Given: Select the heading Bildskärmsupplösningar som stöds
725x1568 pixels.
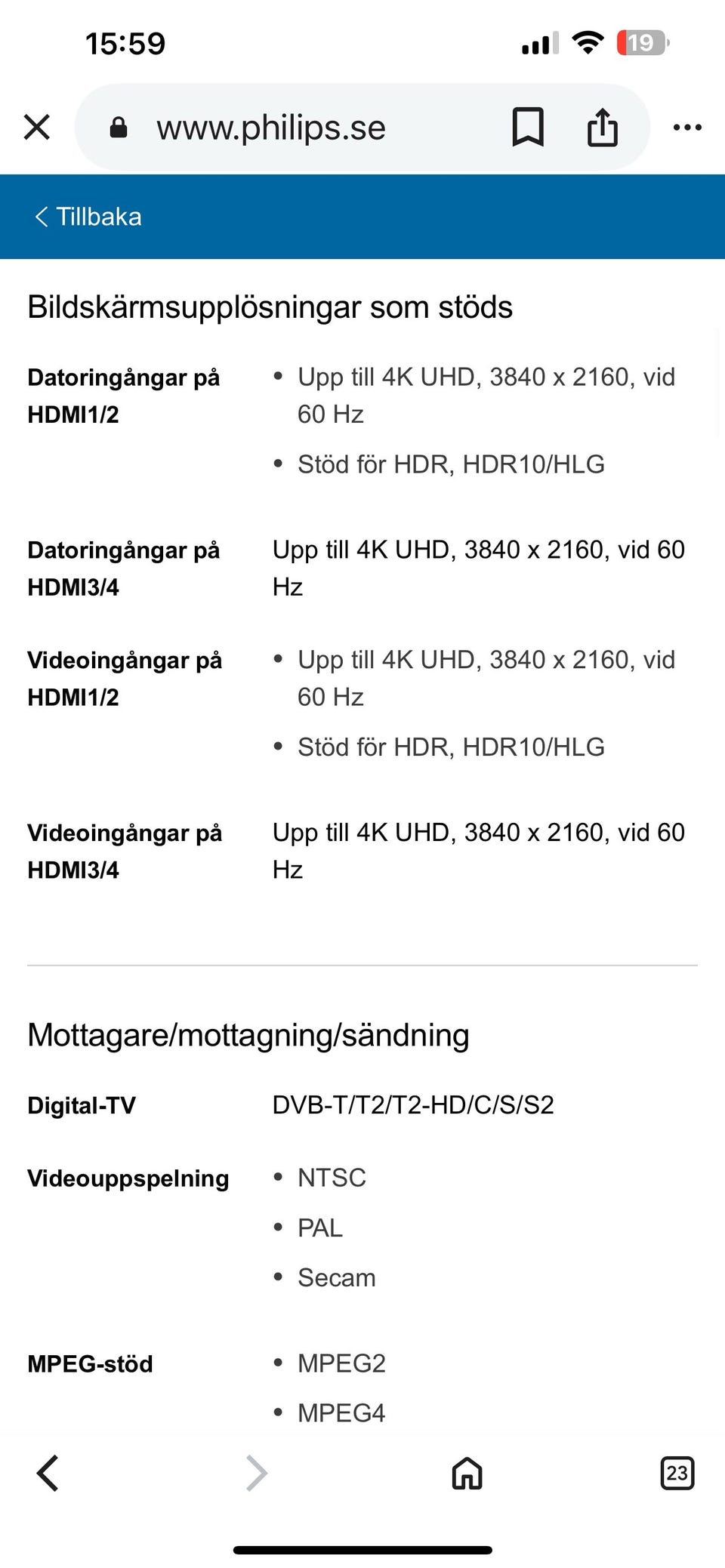Looking at the screenshot, I should click(270, 307).
